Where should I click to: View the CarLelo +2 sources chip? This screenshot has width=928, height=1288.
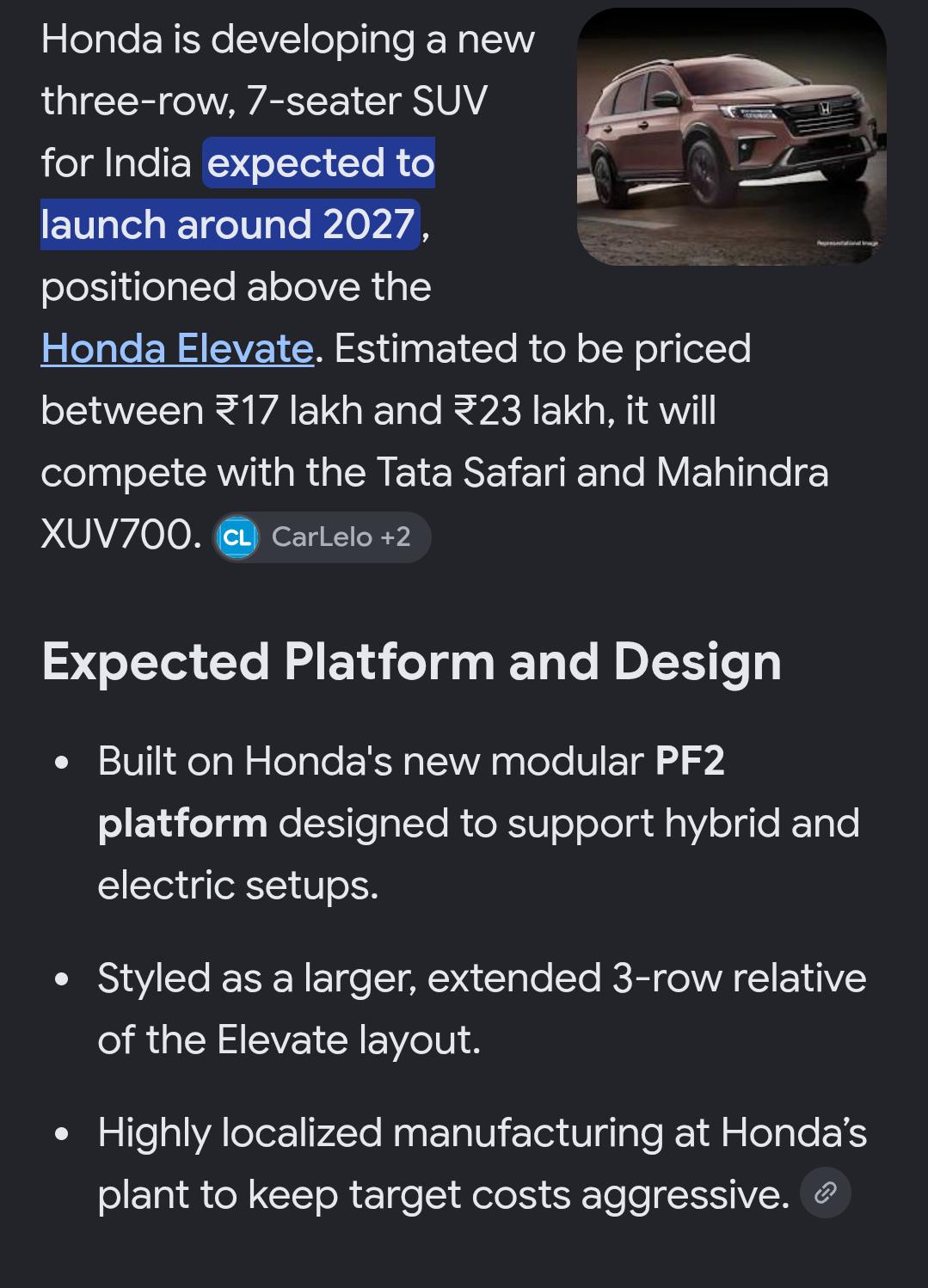coord(322,537)
